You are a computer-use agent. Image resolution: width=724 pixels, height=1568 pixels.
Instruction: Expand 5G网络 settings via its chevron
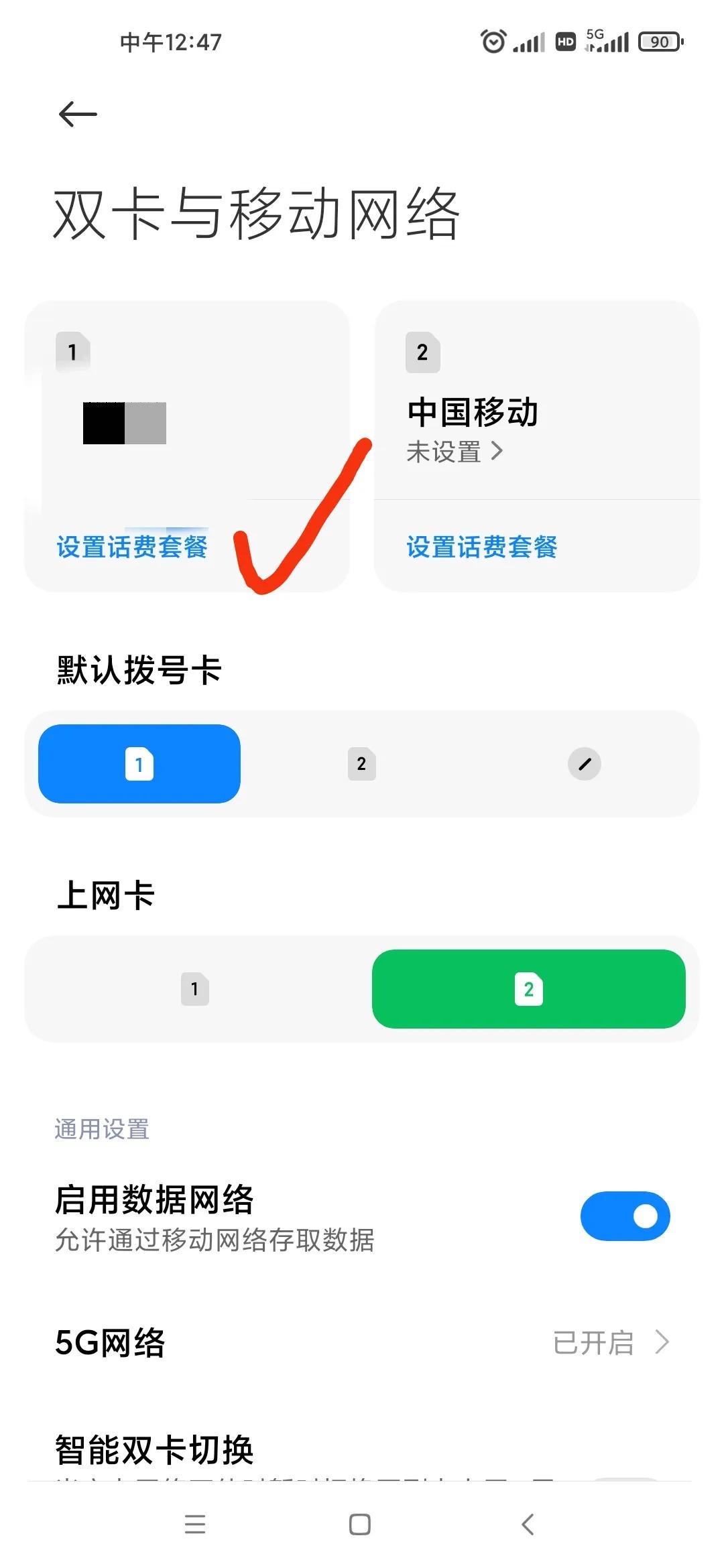(x=663, y=1342)
